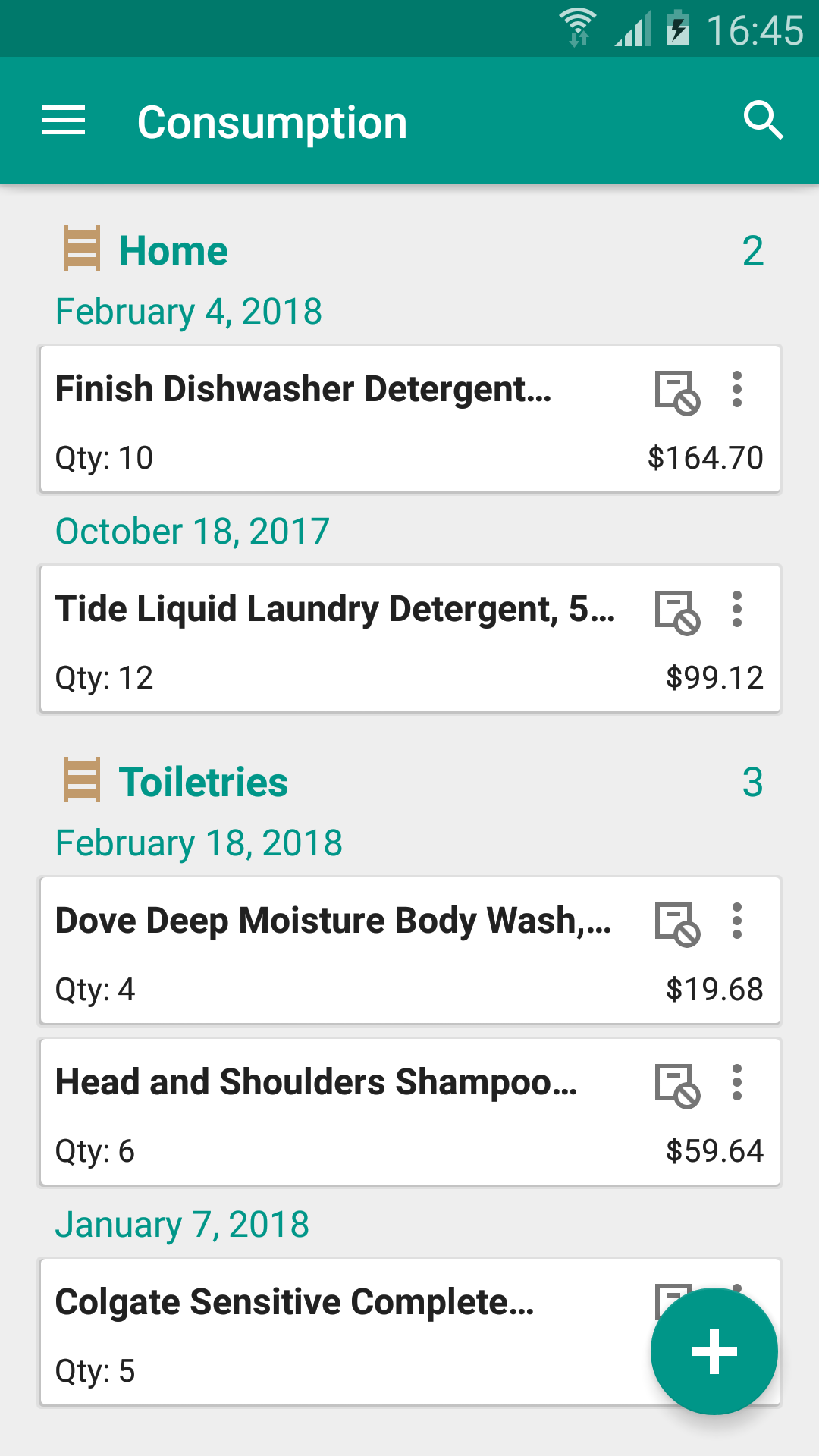819x1456 pixels.
Task: Click the February 18, 2018 date header
Action: (199, 842)
